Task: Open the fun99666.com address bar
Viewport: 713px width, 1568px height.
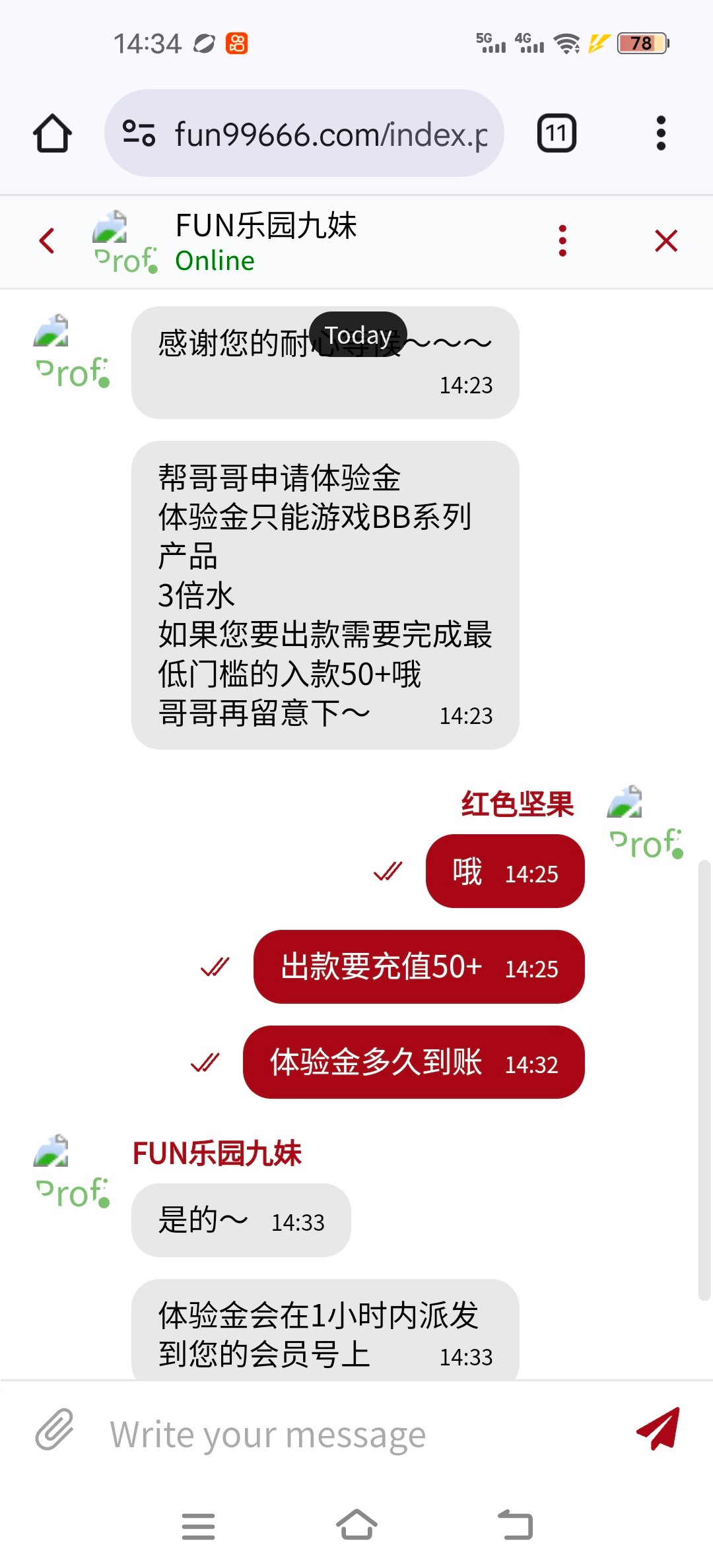Action: pyautogui.click(x=304, y=133)
